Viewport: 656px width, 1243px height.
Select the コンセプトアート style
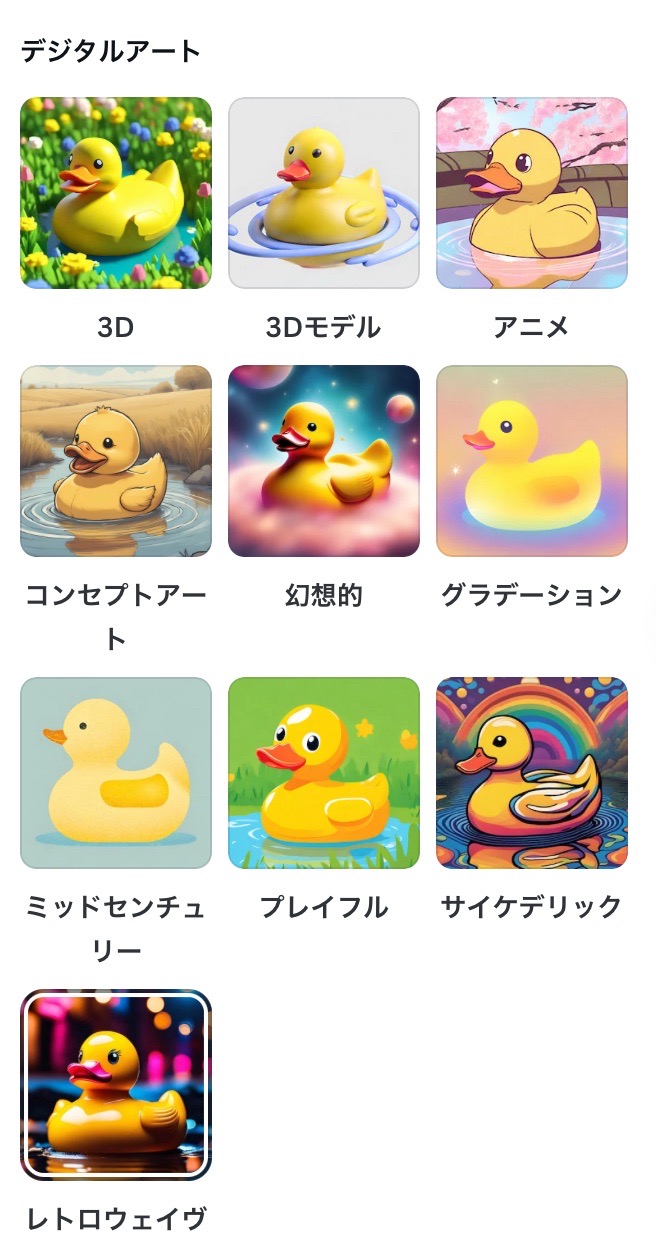[x=116, y=461]
